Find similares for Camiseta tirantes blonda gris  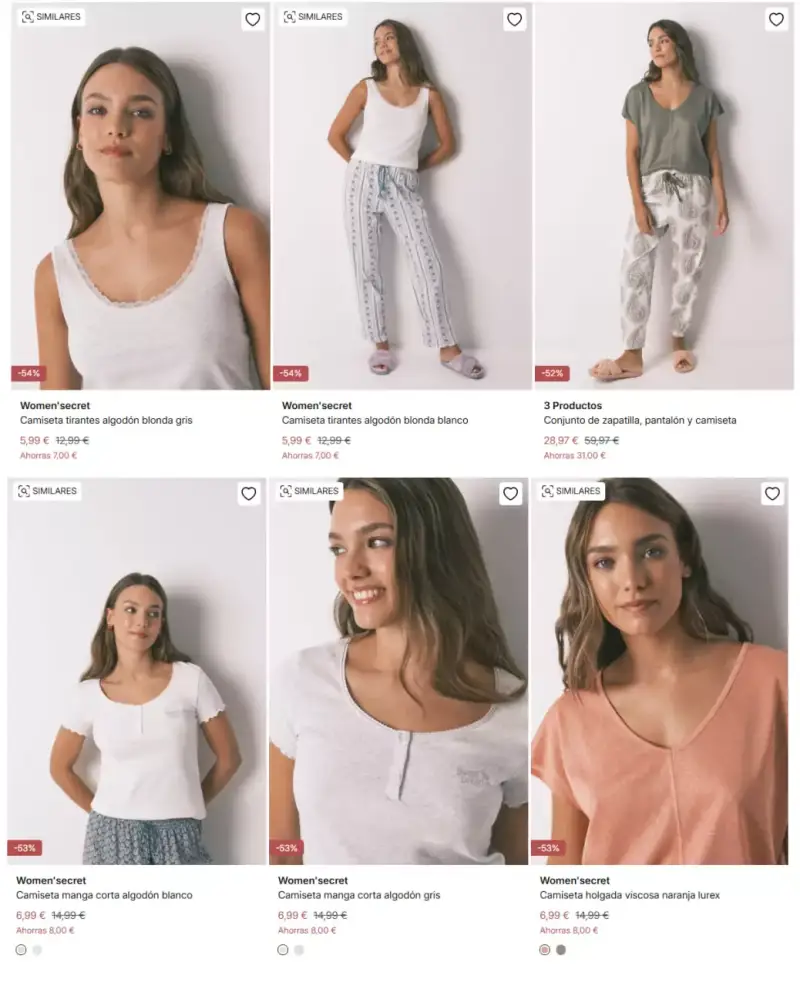coord(52,17)
